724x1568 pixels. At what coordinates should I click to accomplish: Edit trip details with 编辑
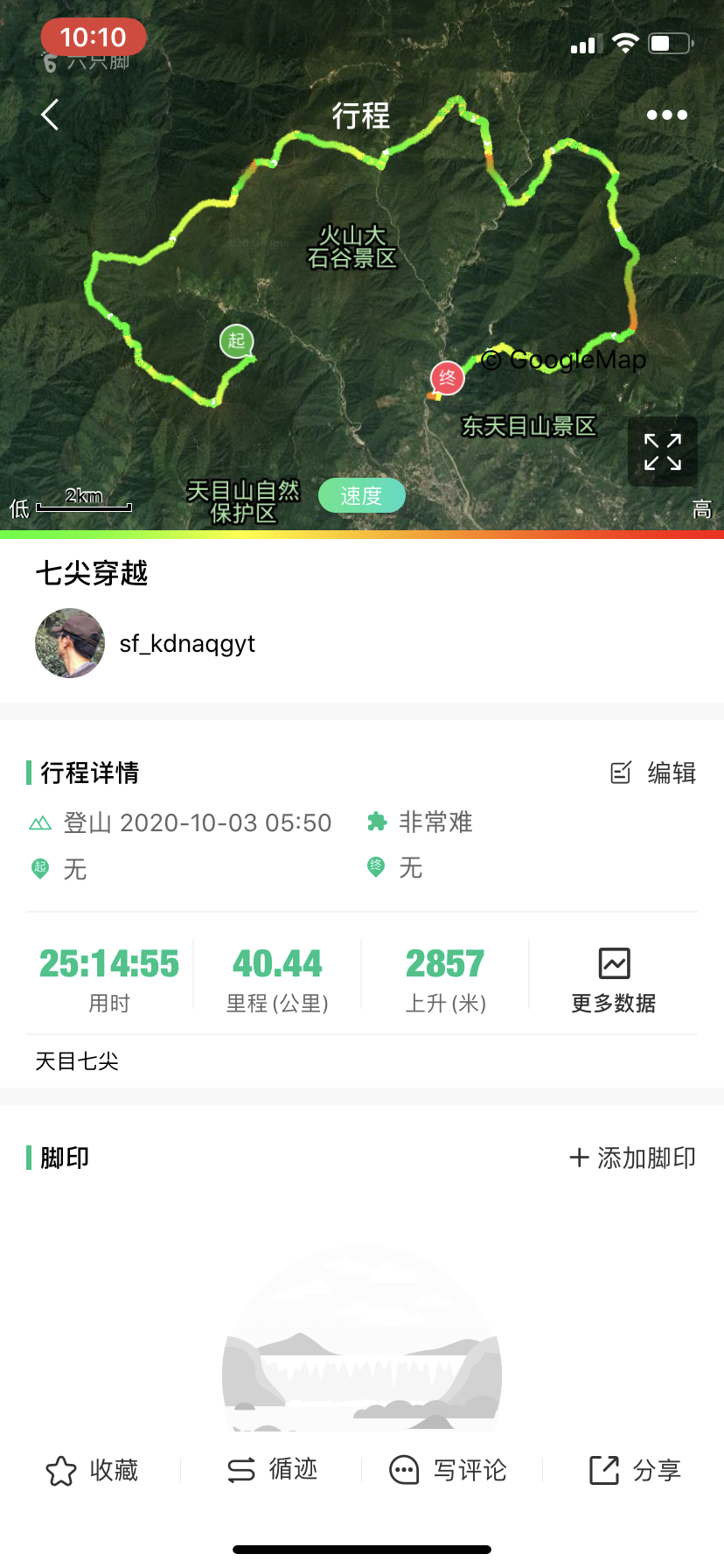point(653,773)
